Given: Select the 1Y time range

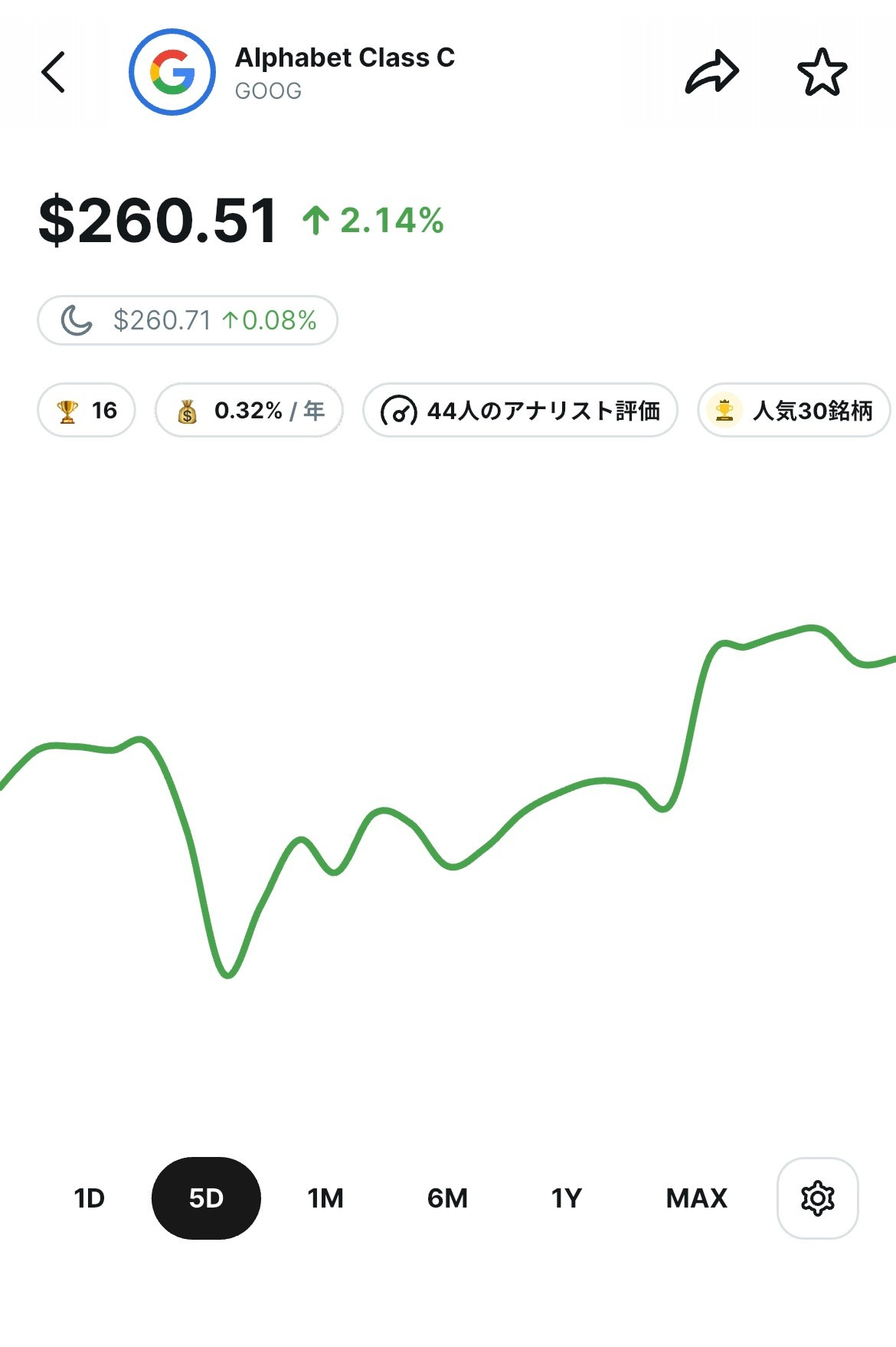Looking at the screenshot, I should click(x=566, y=1198).
